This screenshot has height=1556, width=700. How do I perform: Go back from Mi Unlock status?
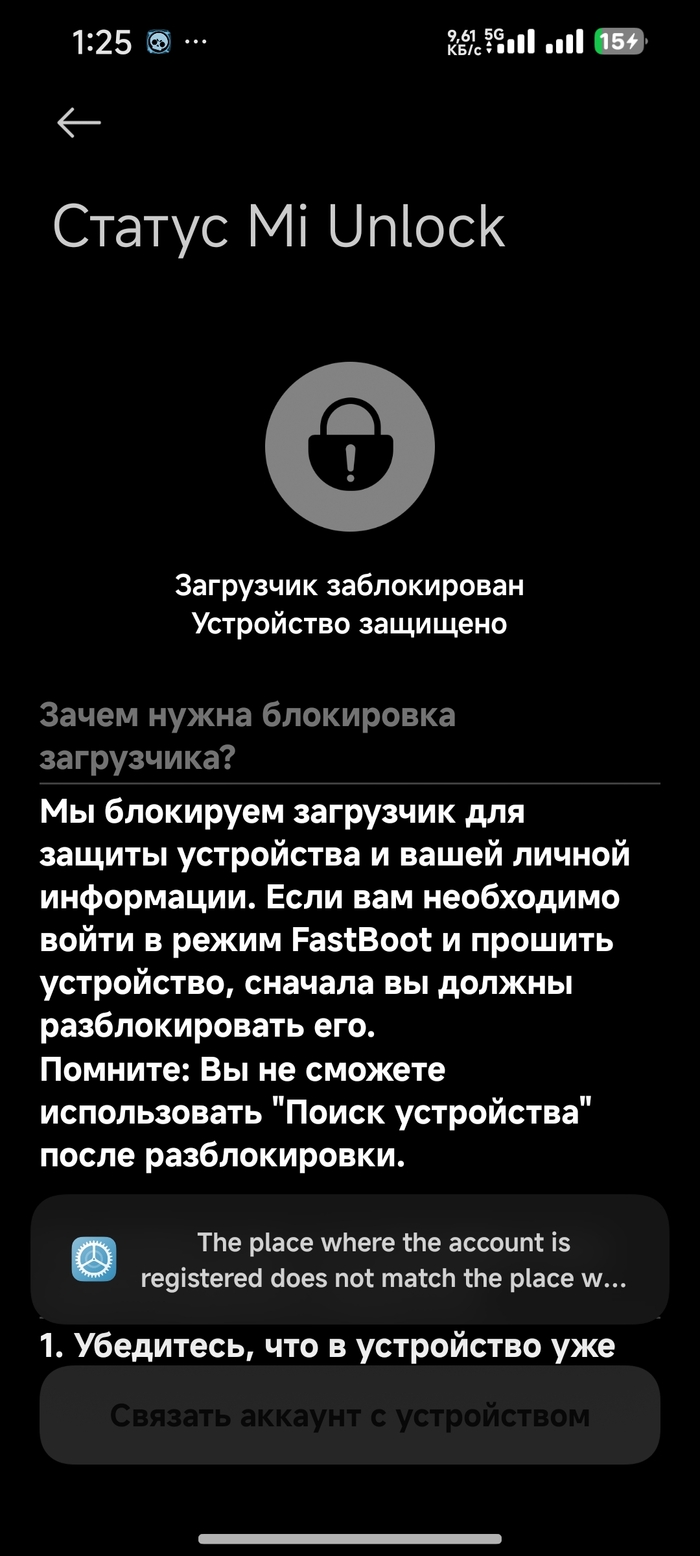coord(79,123)
